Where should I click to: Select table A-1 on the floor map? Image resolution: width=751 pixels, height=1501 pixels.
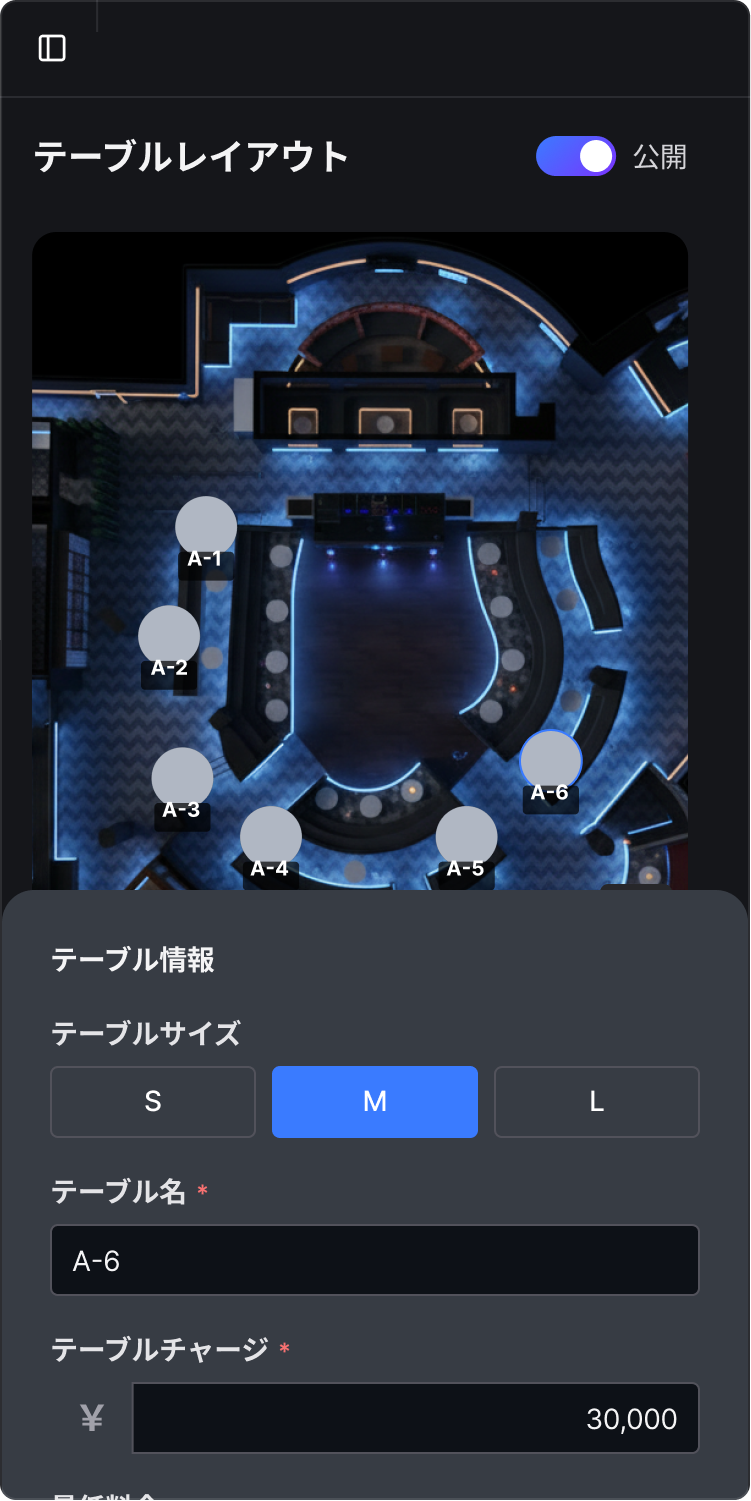206,527
